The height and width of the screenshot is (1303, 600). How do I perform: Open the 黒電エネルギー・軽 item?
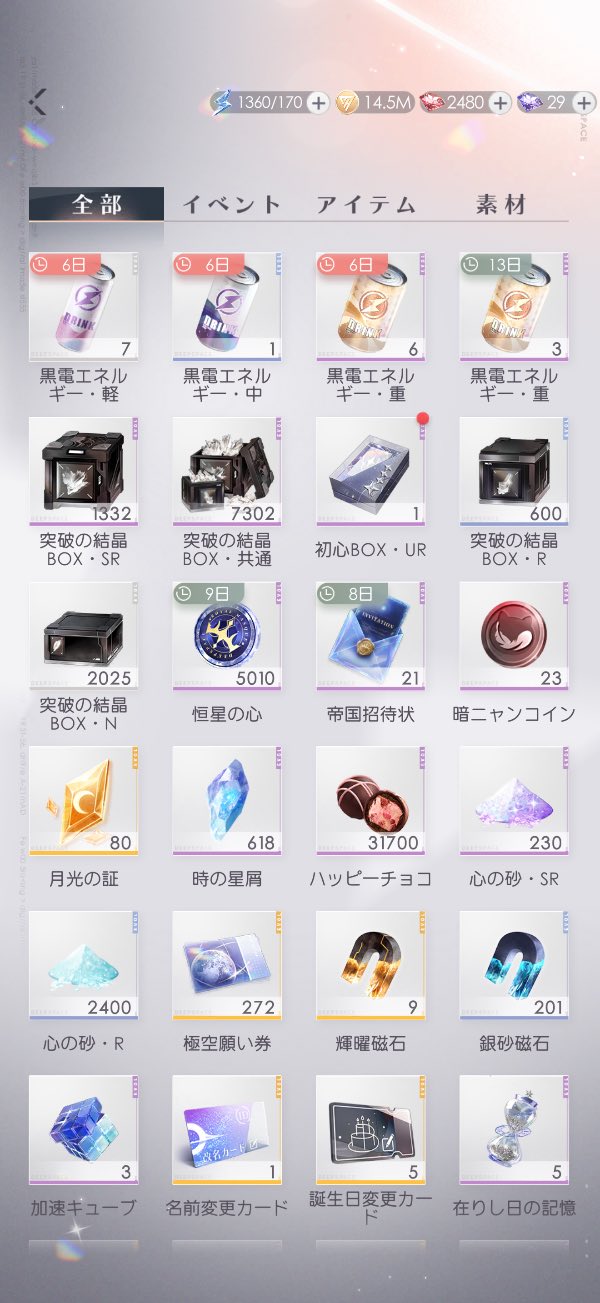click(x=84, y=306)
